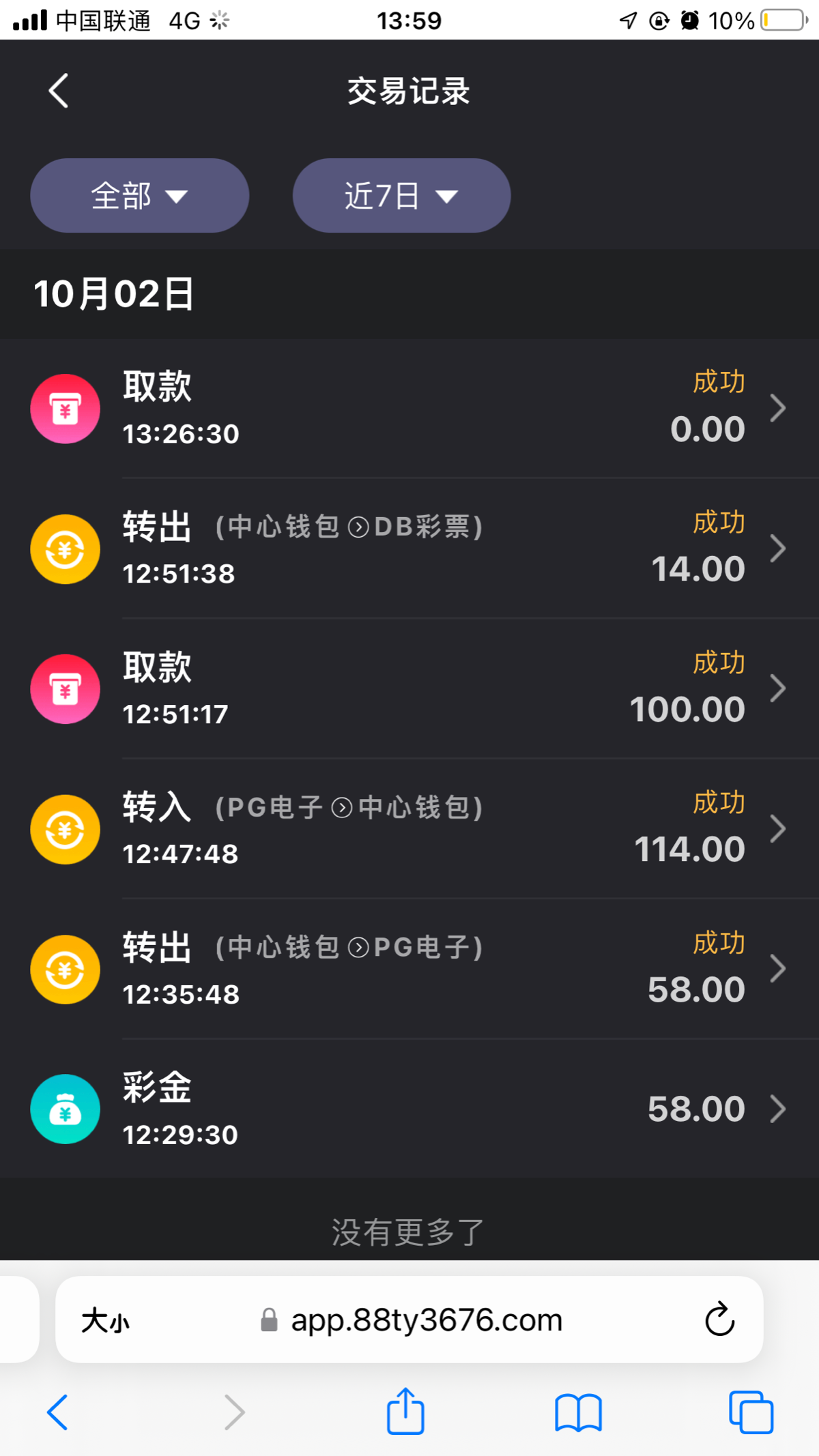Open the 取款 record of 100.00
819x1456 pixels.
(409, 689)
